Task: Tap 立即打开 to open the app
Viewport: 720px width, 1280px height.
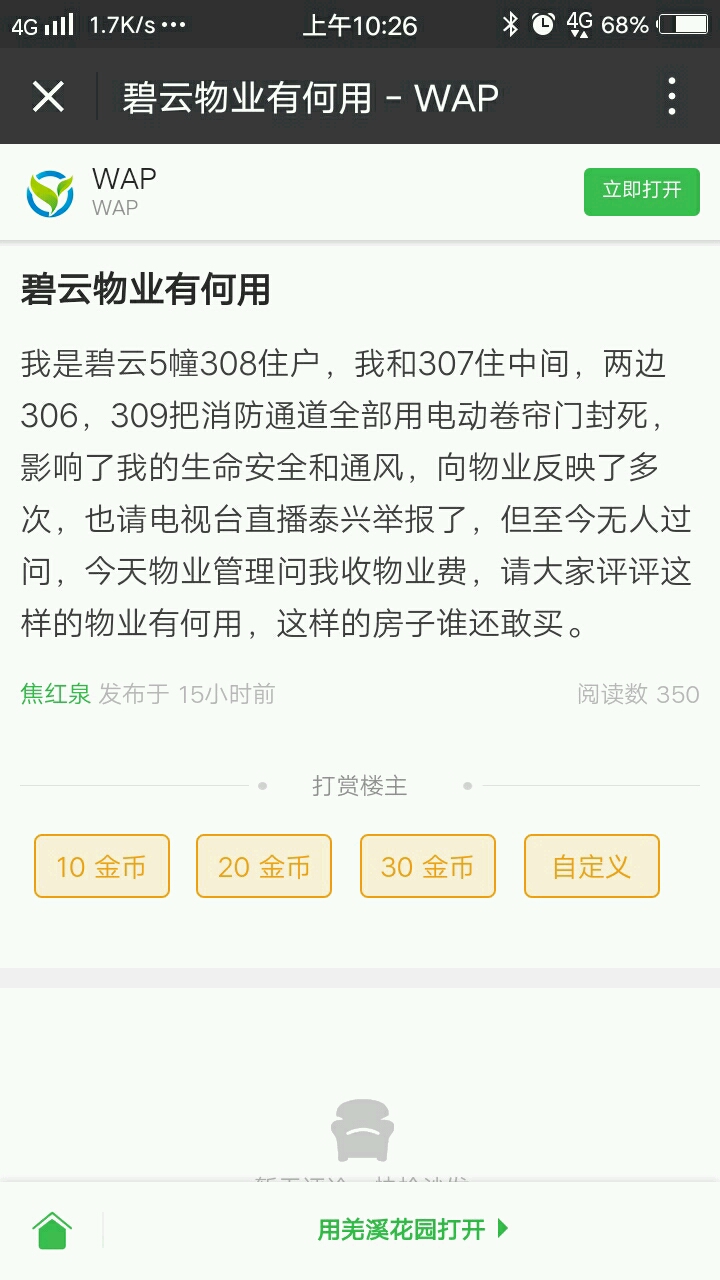Action: [641, 190]
